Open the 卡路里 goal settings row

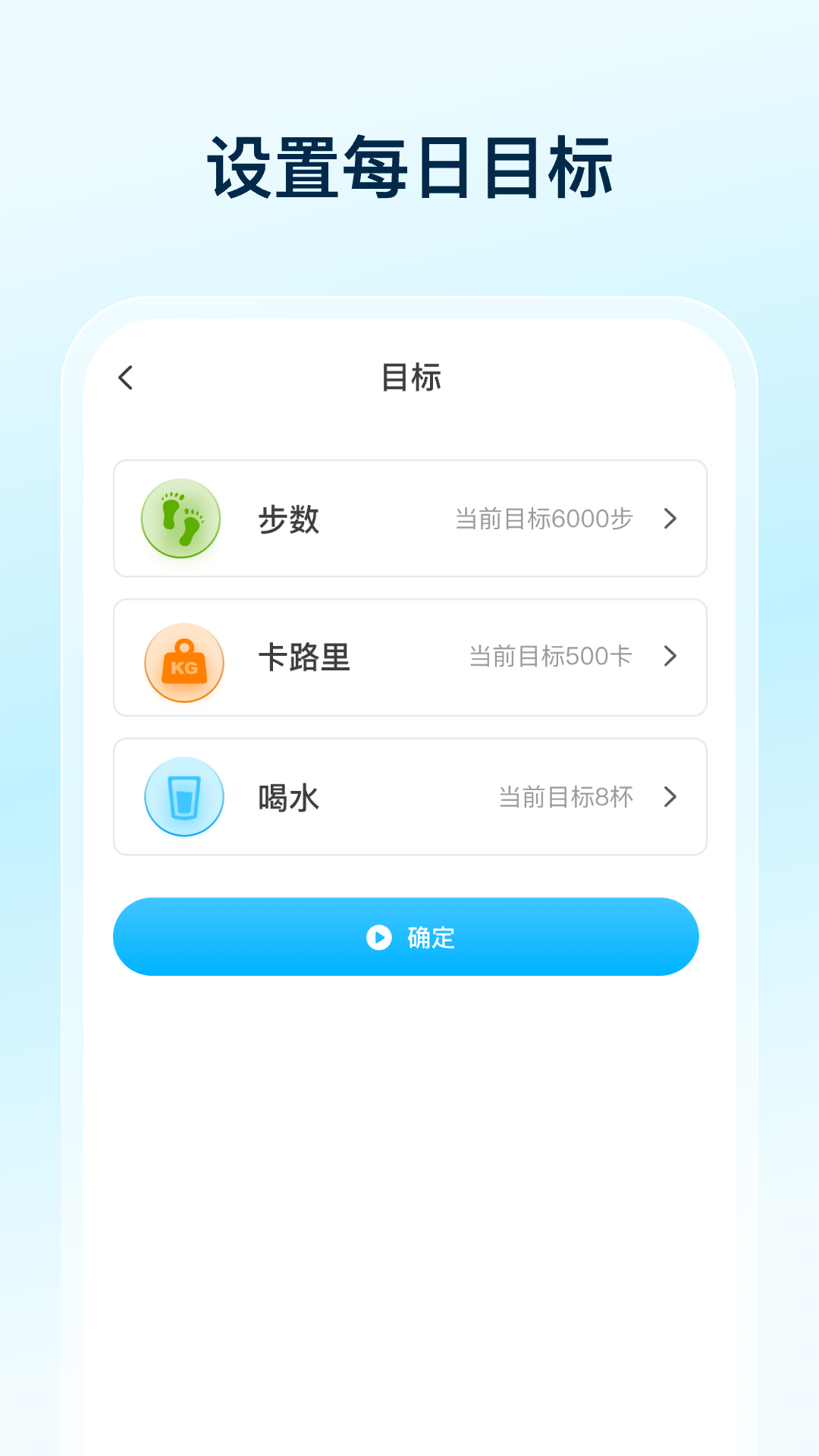pyautogui.click(x=409, y=657)
